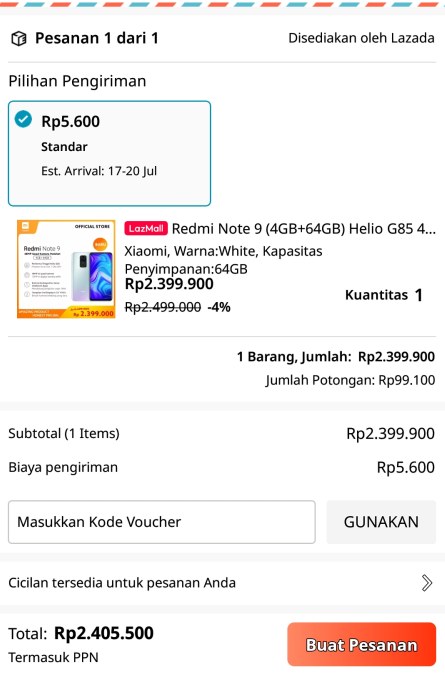
Task: Apply voucher with GUNAKAN button
Action: click(x=381, y=522)
